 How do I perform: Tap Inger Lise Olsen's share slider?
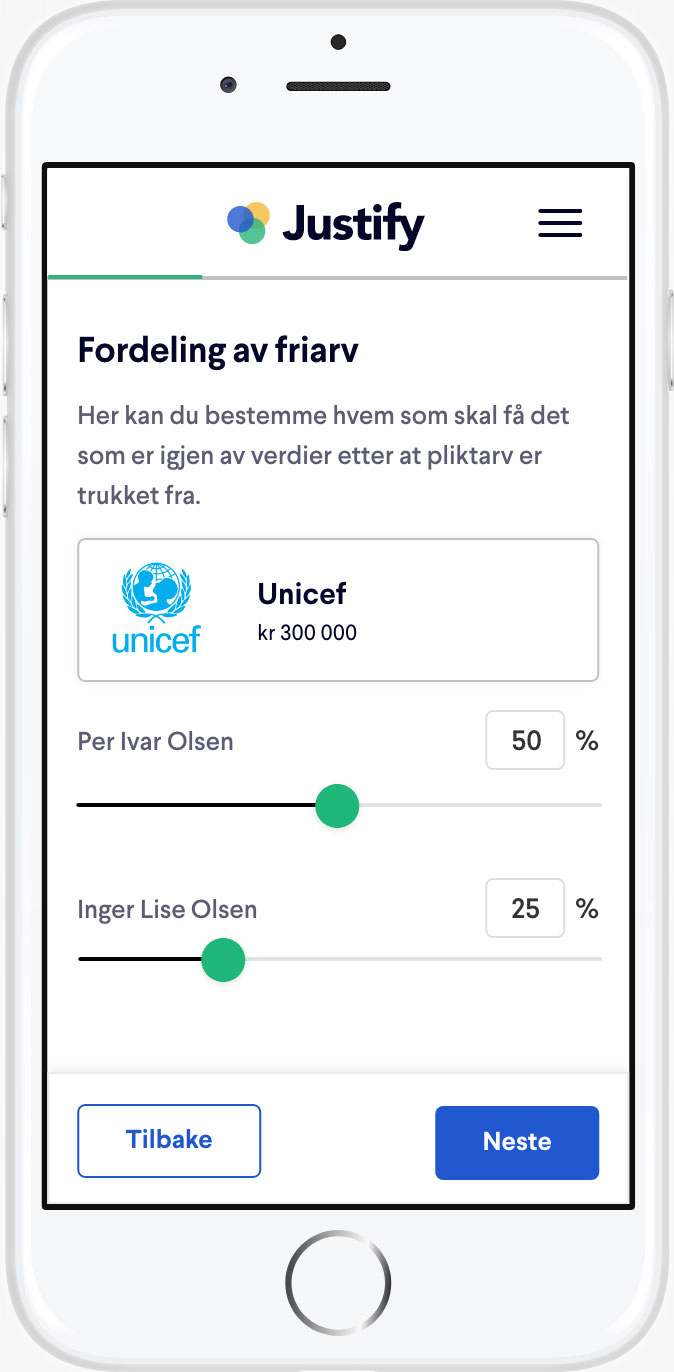[x=339, y=960]
